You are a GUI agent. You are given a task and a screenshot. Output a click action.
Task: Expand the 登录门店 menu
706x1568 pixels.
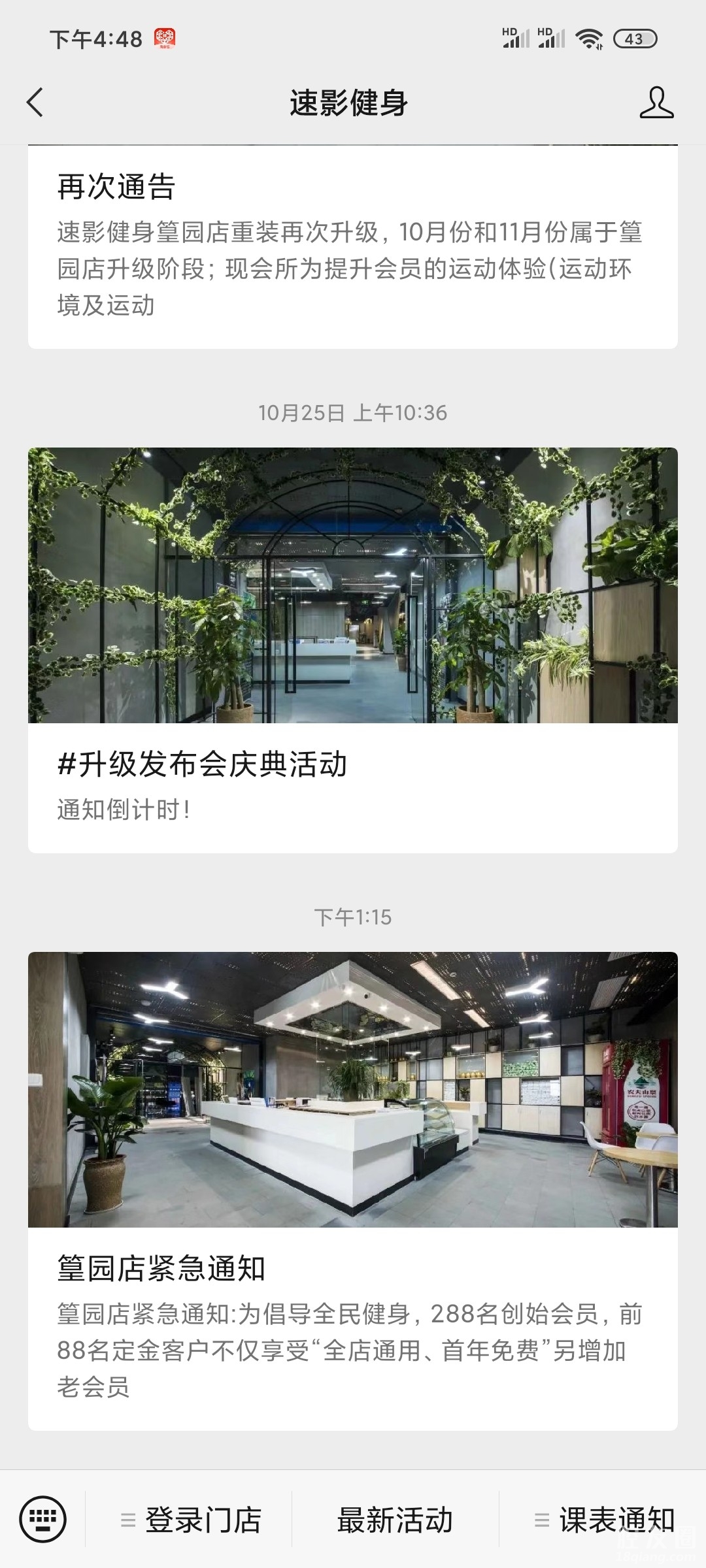coord(190,1520)
